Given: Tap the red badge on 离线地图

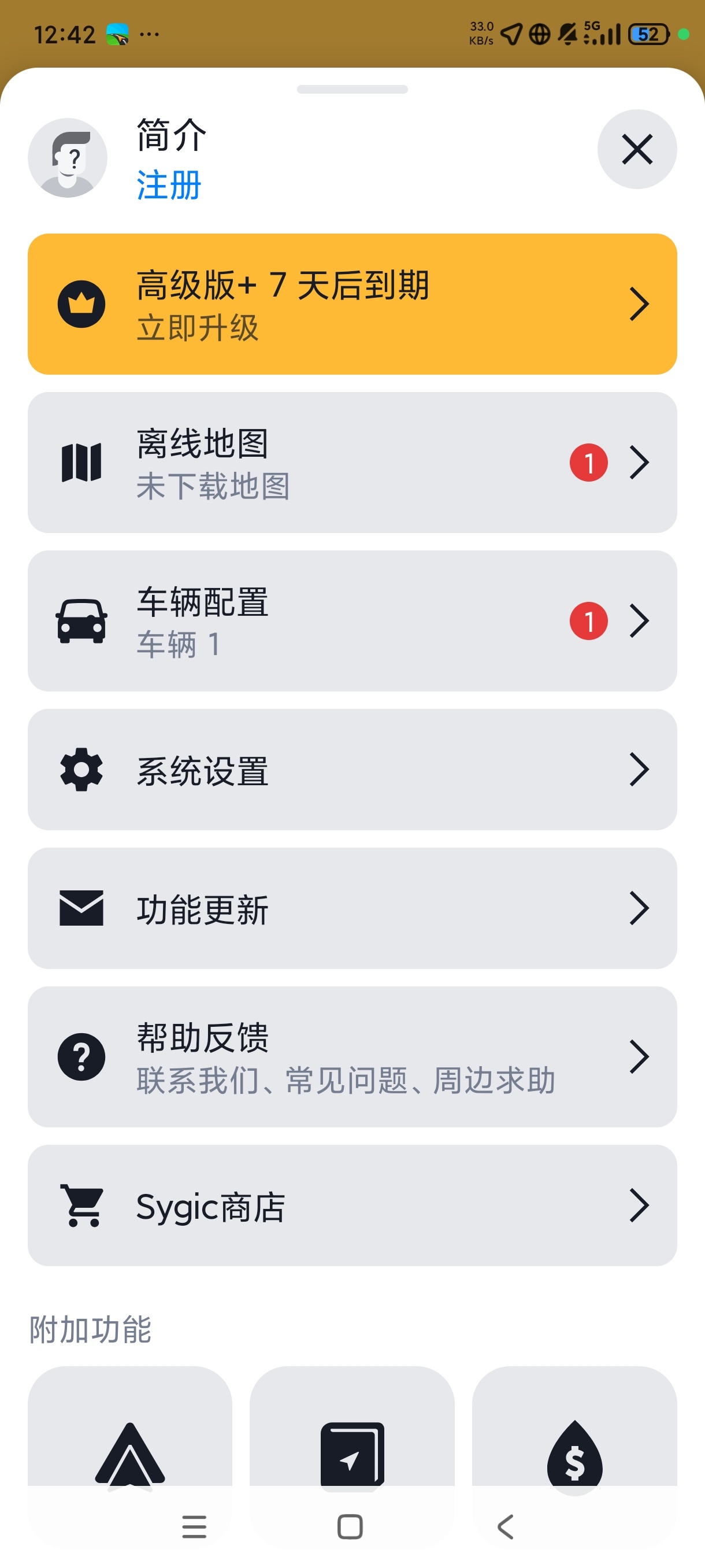Looking at the screenshot, I should click(589, 461).
